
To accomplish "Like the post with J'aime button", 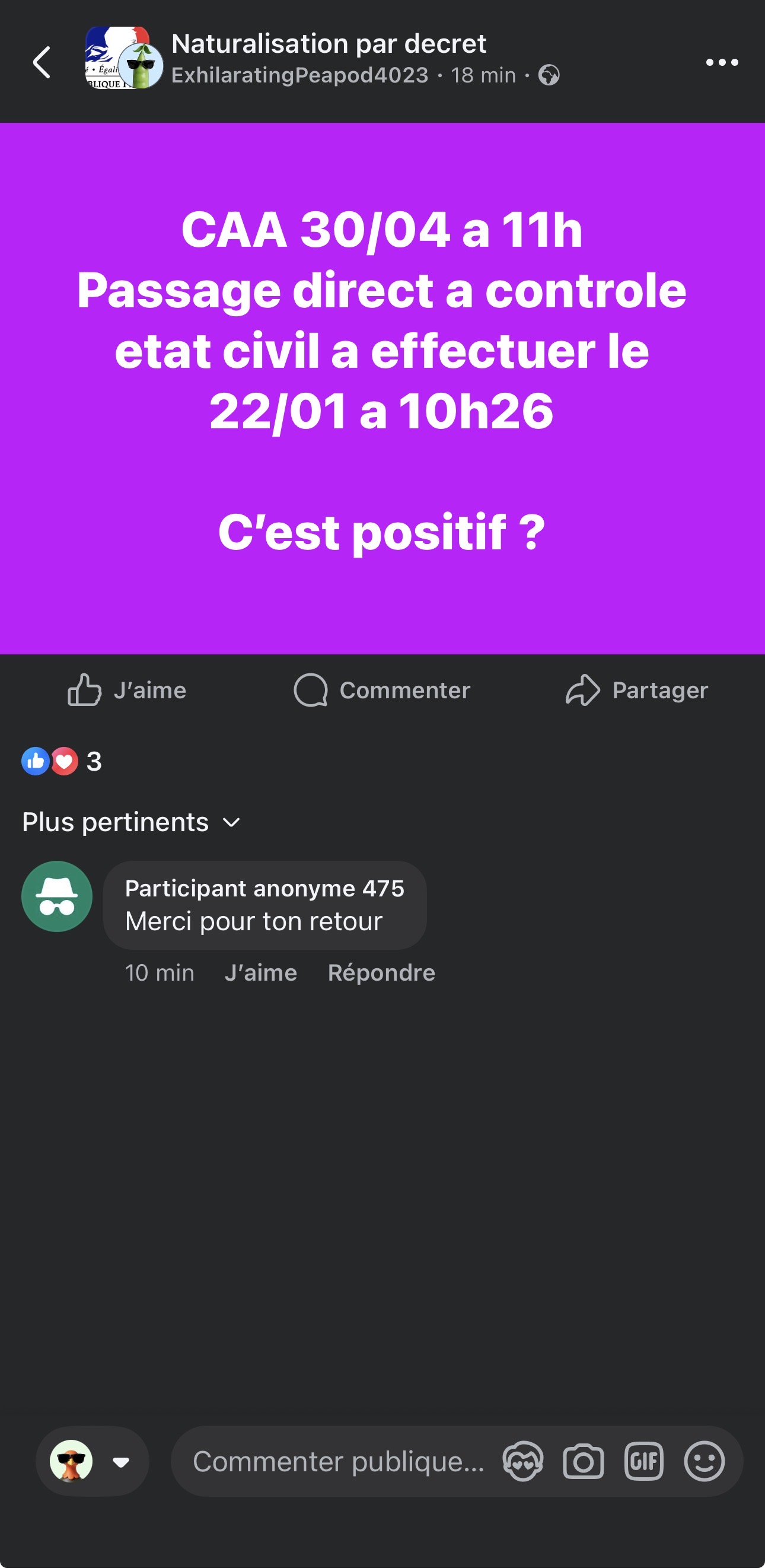I will (127, 690).
